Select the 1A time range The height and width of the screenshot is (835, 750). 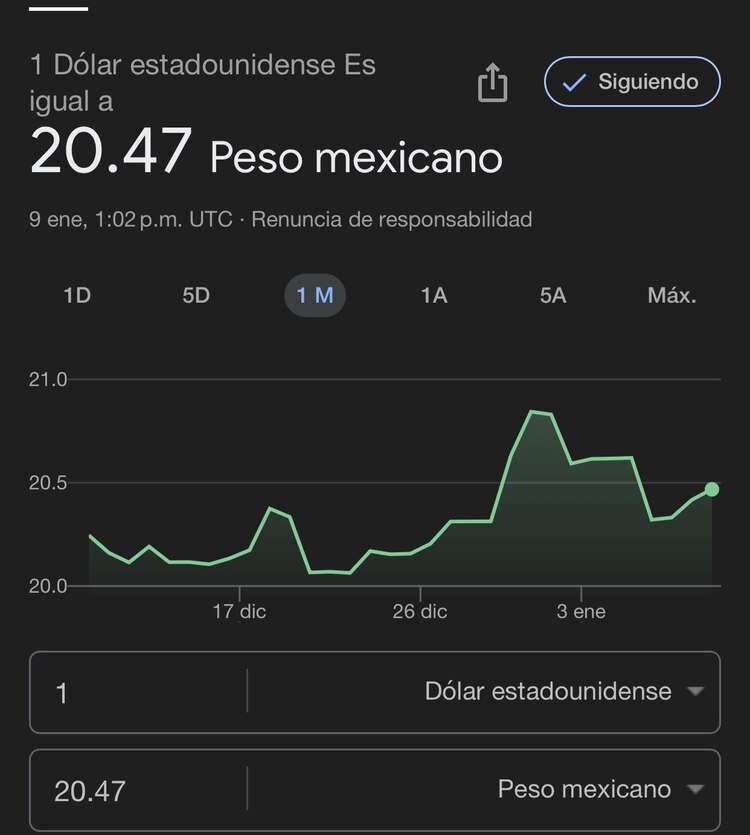433,295
